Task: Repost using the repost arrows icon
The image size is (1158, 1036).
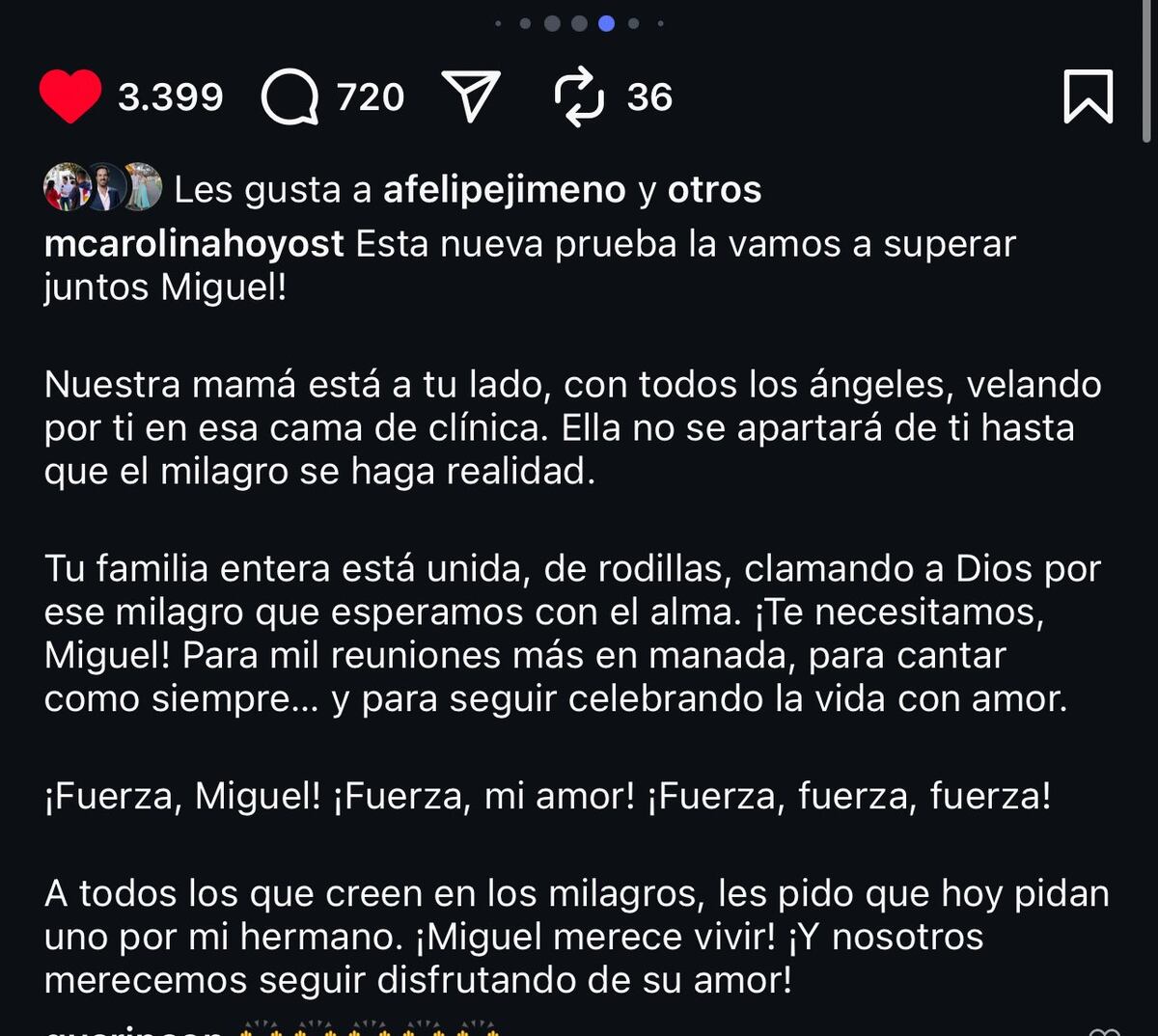Action: pos(579,97)
